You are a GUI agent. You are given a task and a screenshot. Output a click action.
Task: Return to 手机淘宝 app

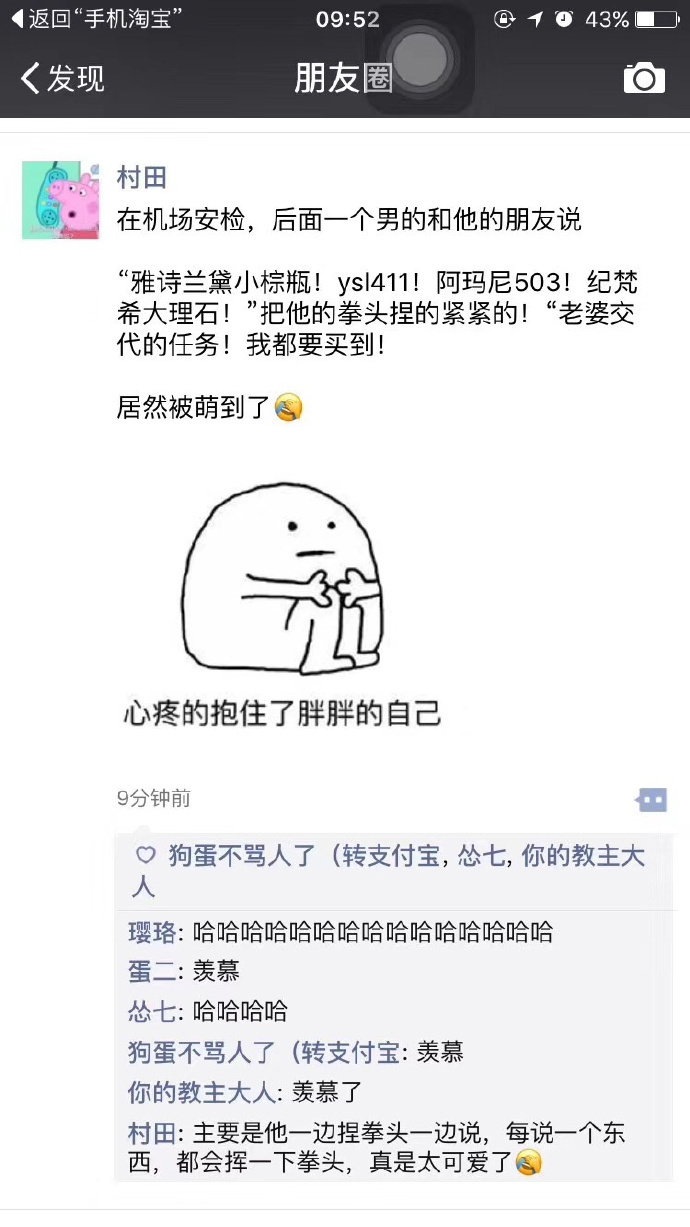(98, 19)
